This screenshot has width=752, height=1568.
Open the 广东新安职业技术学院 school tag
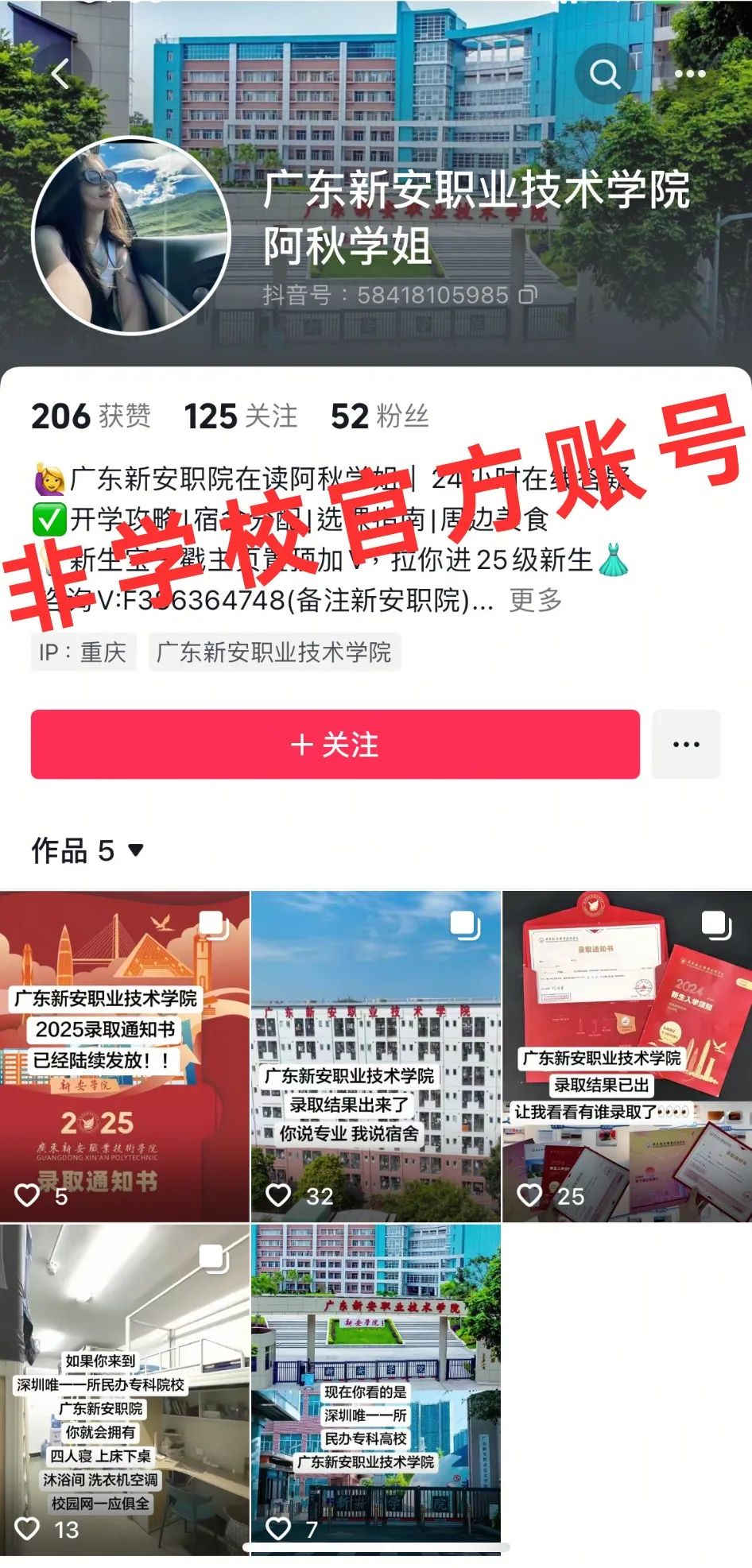273,652
